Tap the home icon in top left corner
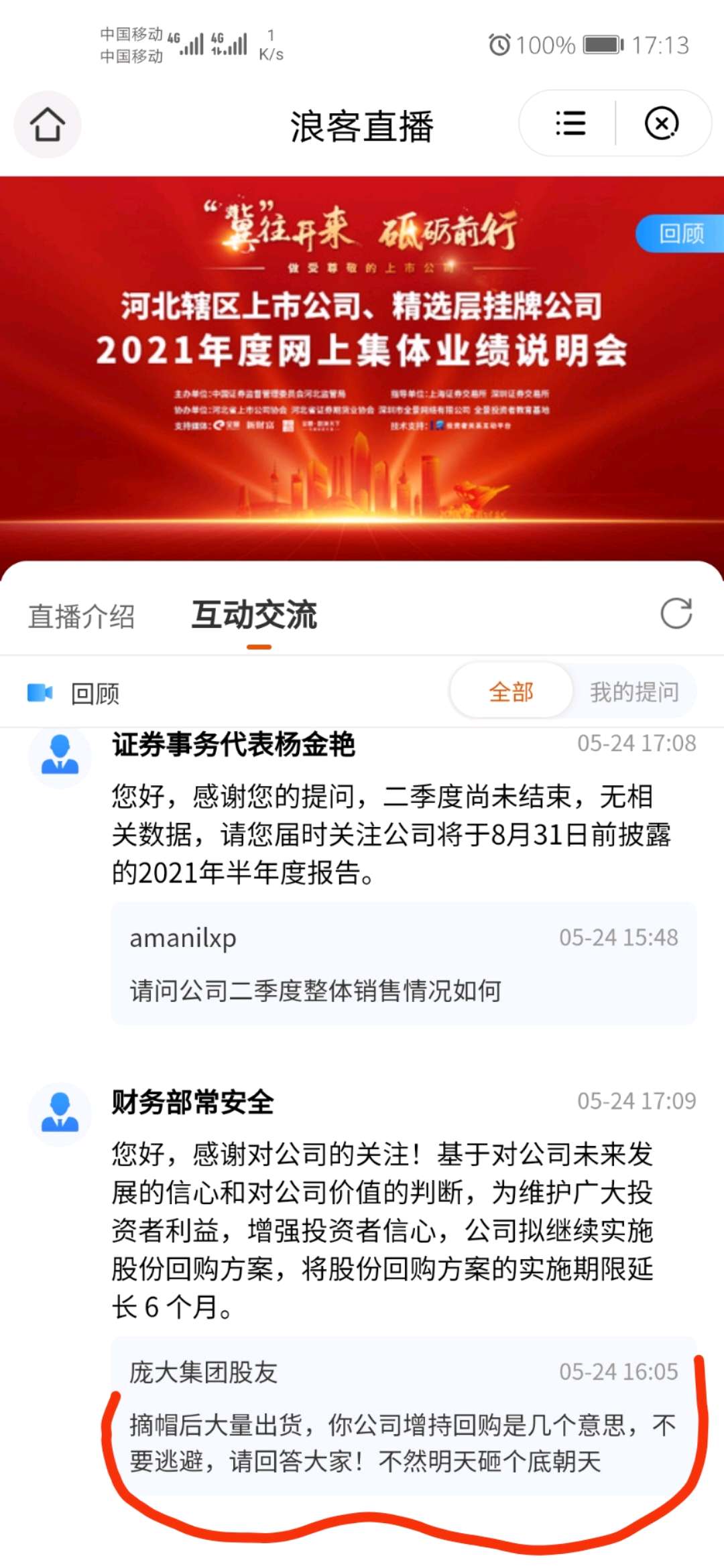724x1568 pixels. 48,125
